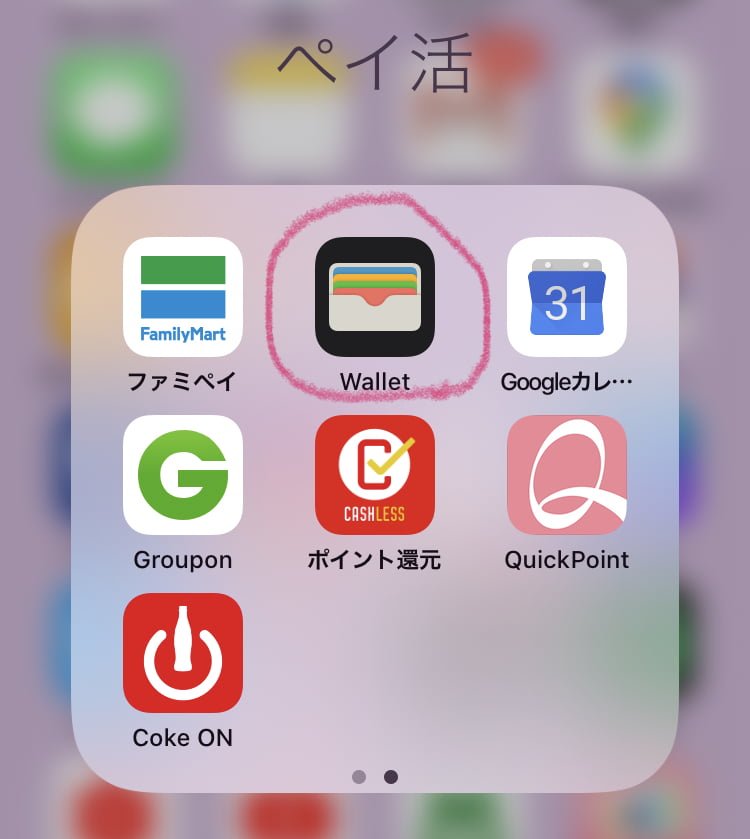Open the ポイント還元 cashless app
Image resolution: width=750 pixels, height=839 pixels.
click(x=375, y=475)
